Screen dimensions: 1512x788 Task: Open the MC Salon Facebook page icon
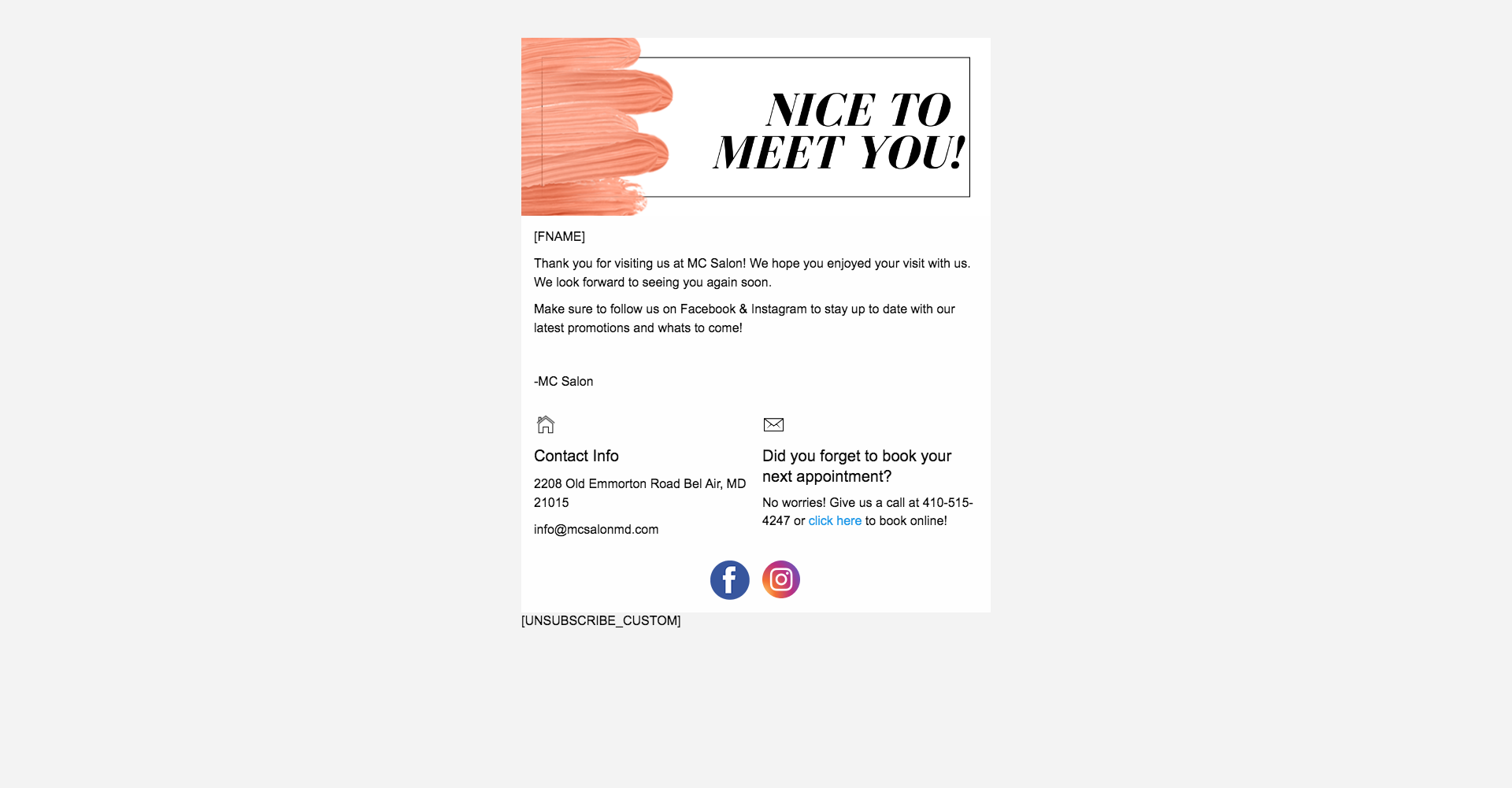(729, 580)
